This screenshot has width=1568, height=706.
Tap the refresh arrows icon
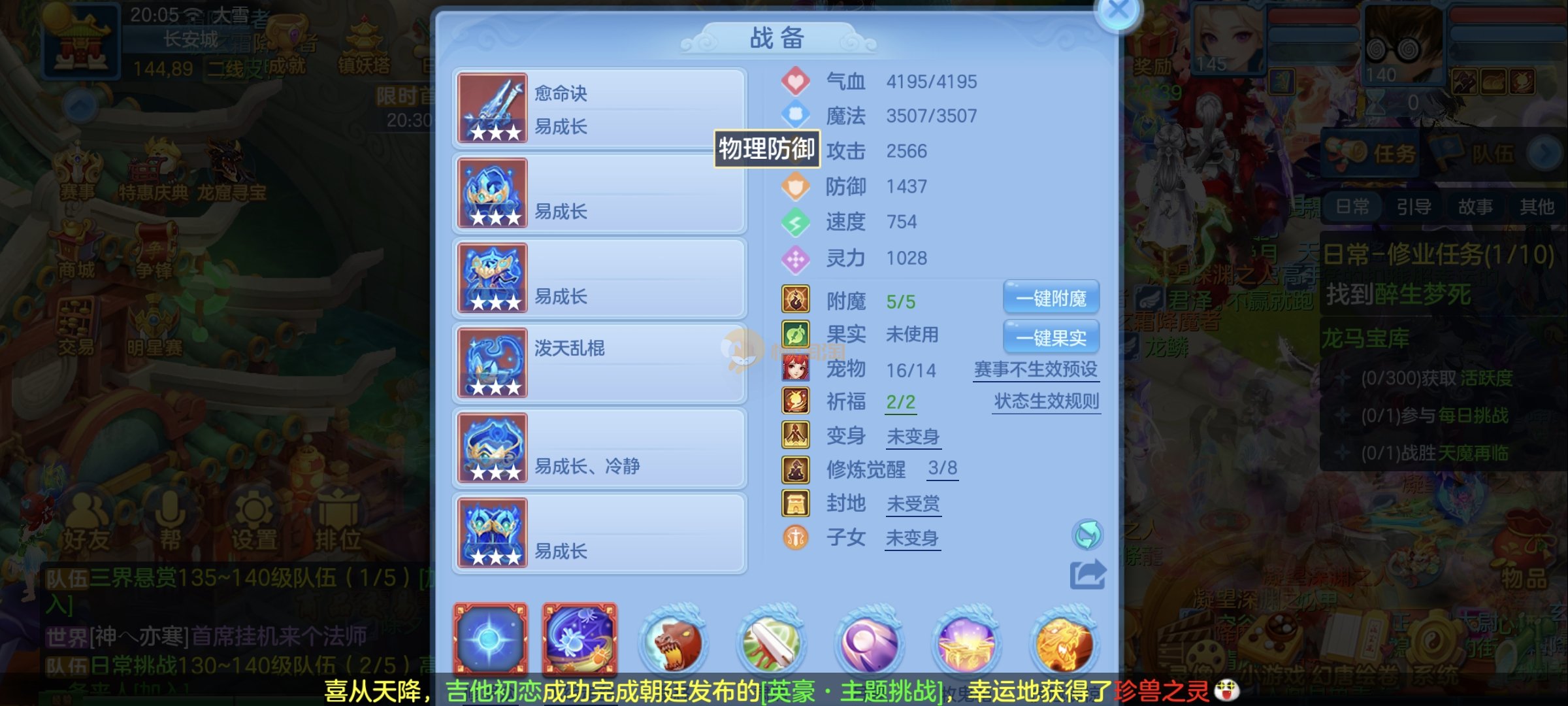(x=1087, y=535)
